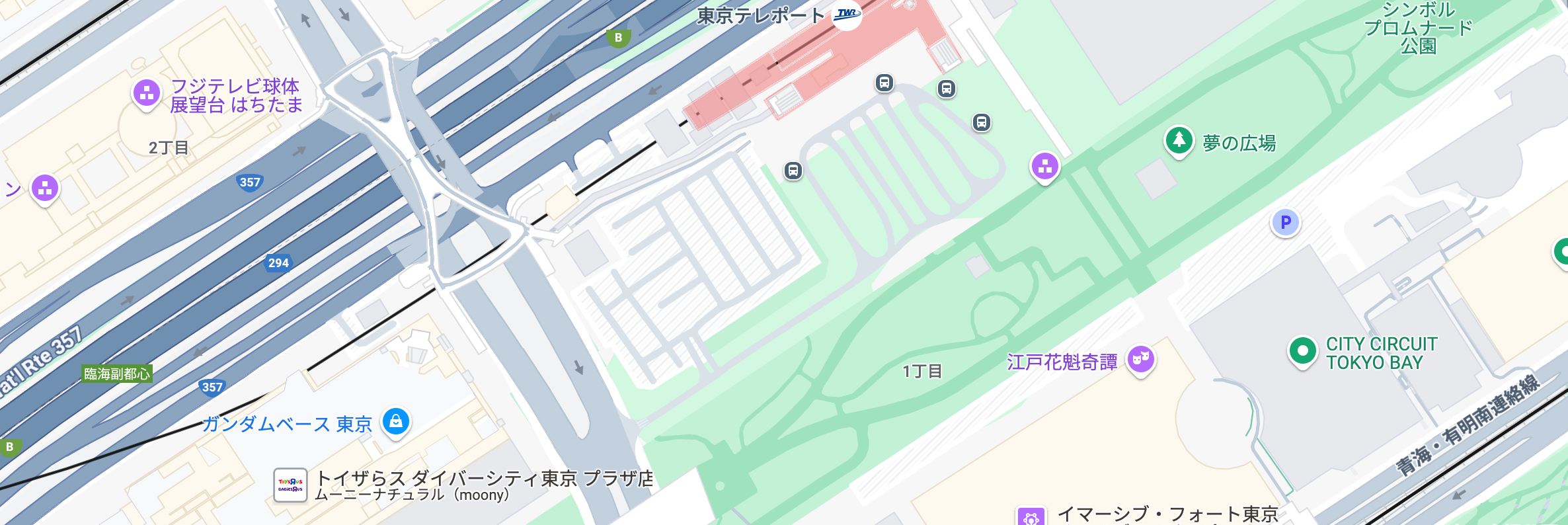Image resolution: width=1568 pixels, height=525 pixels.
Task: Open the 江戸花魁奇譚 theater pin
Action: (1140, 360)
